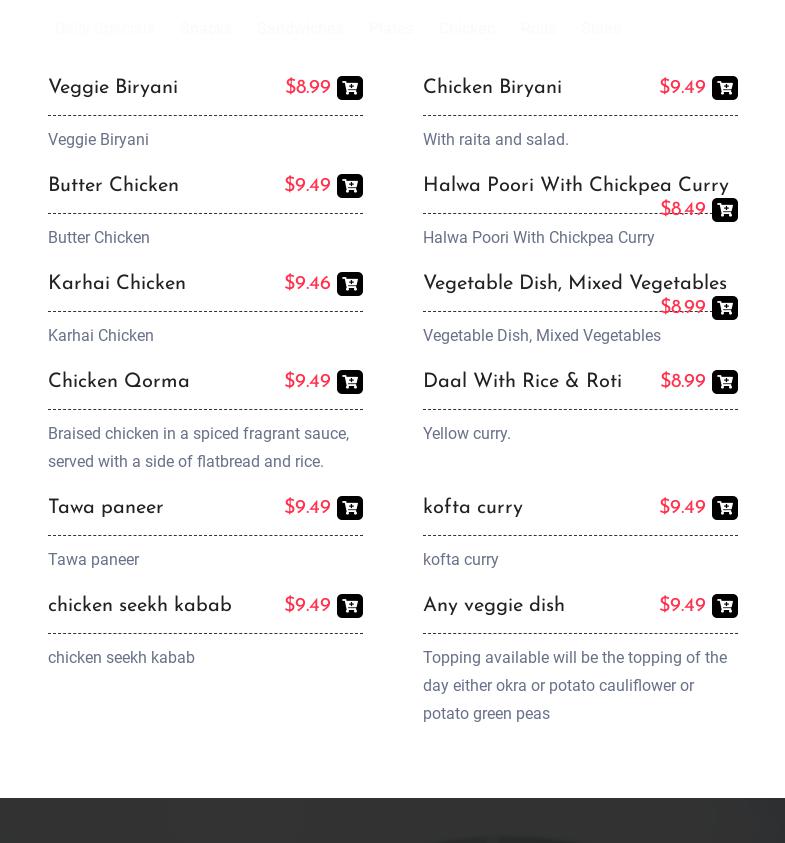This screenshot has width=785, height=843.
Task: Add Butter Chicken to cart
Action: [350, 186]
